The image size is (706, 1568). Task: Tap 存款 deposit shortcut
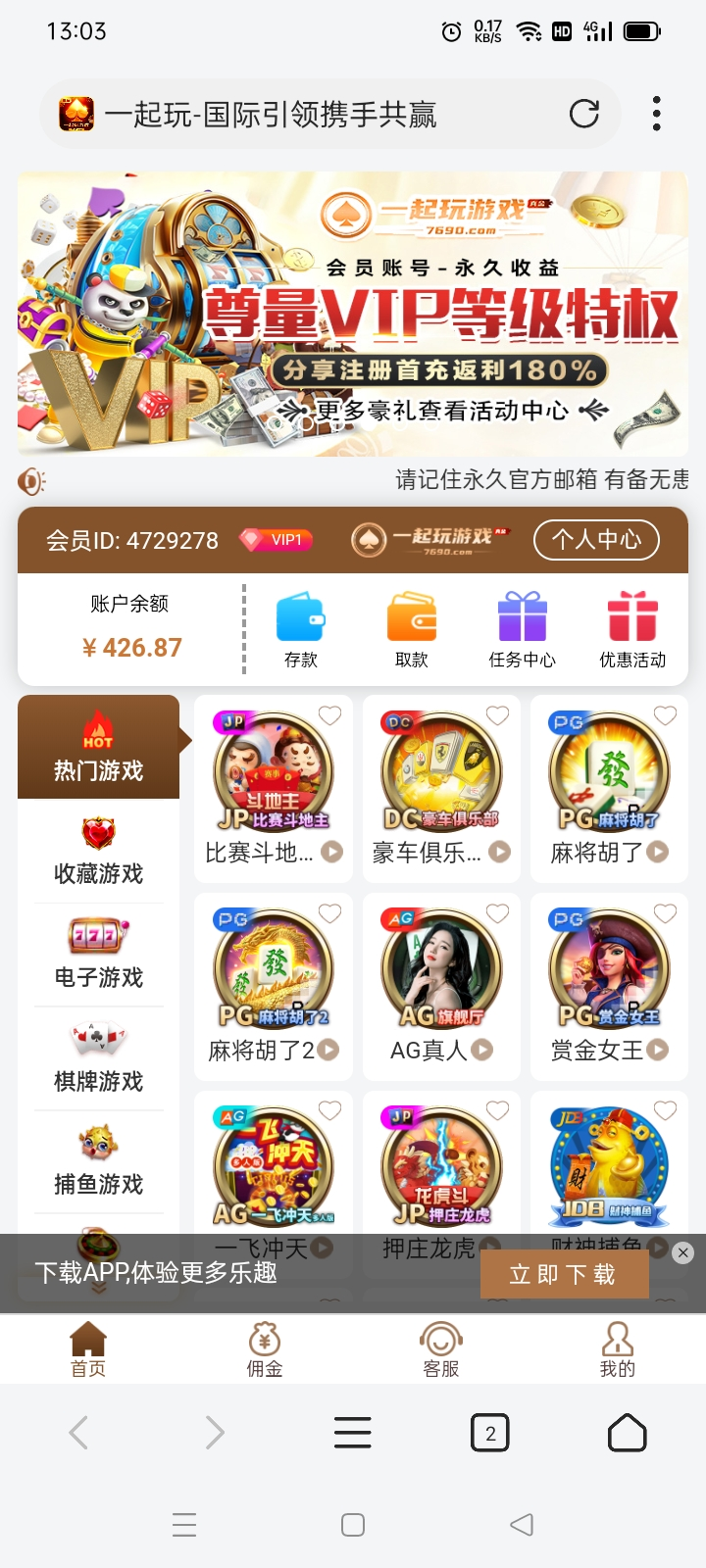tap(300, 630)
